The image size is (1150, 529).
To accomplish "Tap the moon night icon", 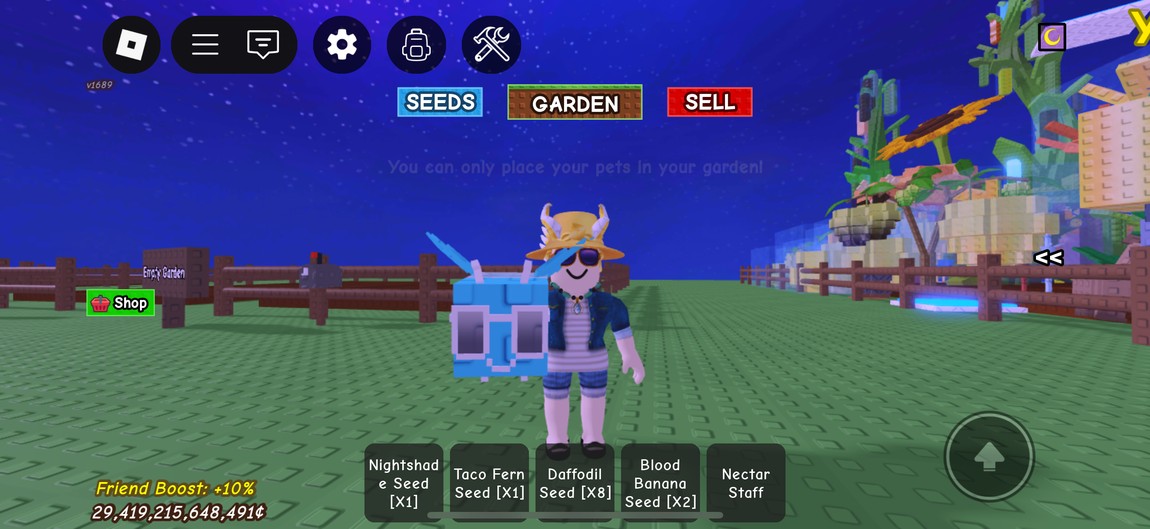I will [x=1052, y=38].
